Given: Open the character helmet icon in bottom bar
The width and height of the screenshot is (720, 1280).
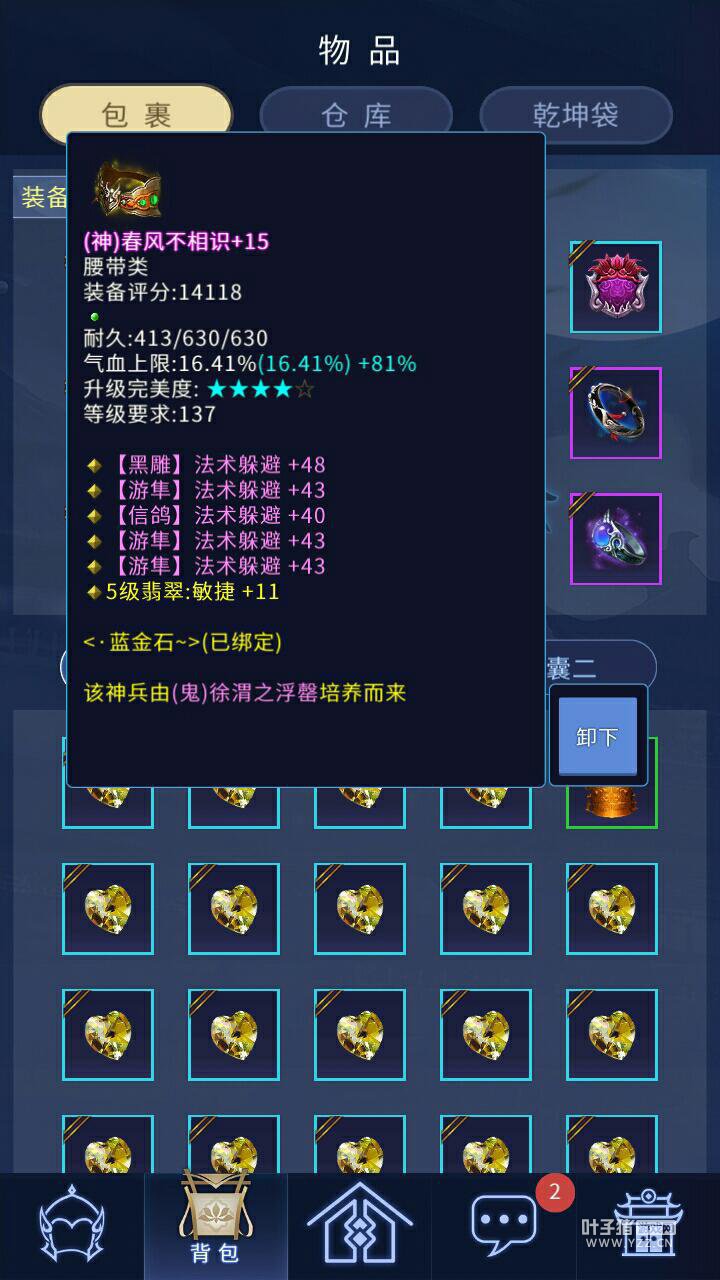Looking at the screenshot, I should 72,1225.
